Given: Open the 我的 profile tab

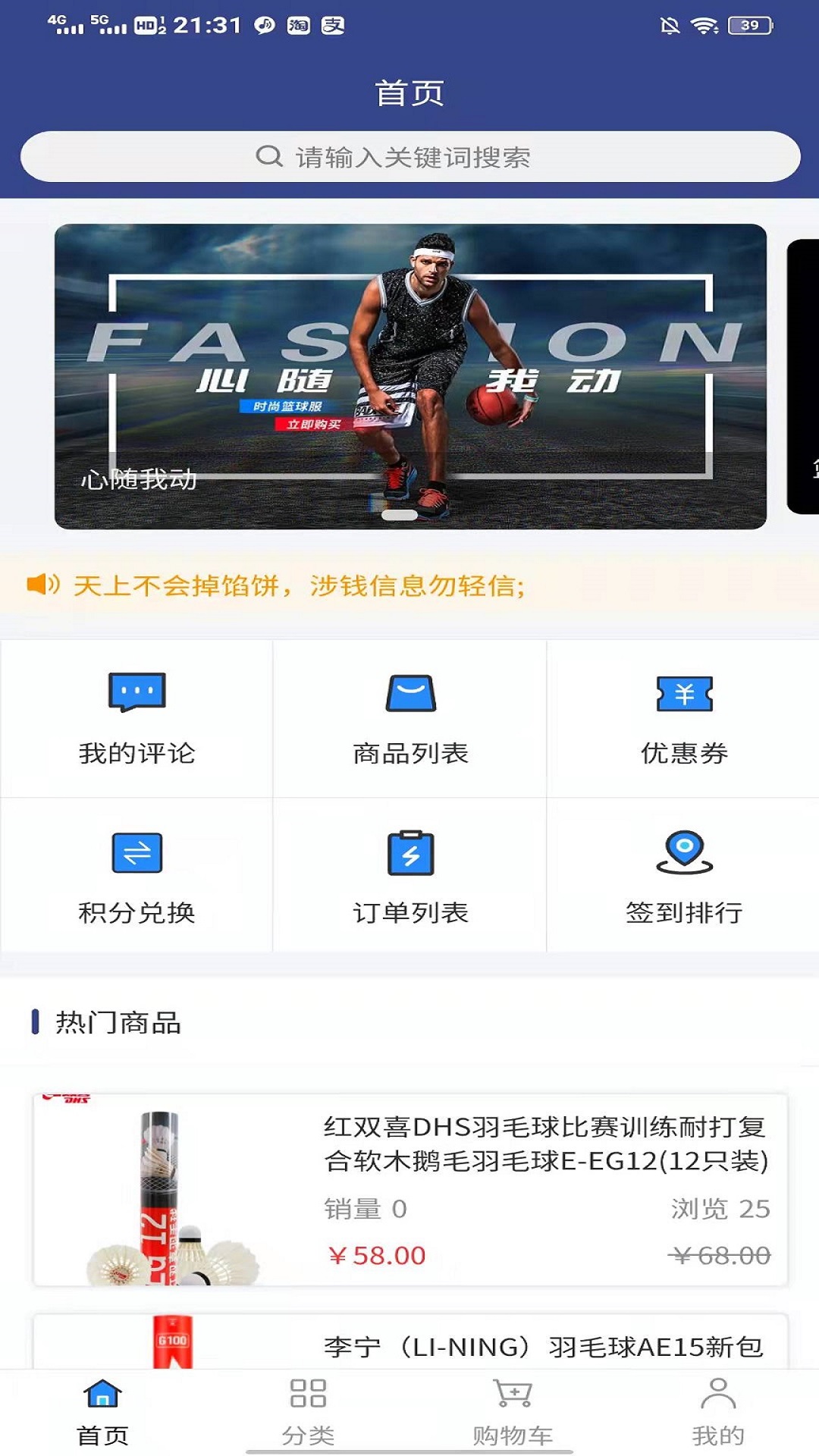Looking at the screenshot, I should (x=716, y=1410).
